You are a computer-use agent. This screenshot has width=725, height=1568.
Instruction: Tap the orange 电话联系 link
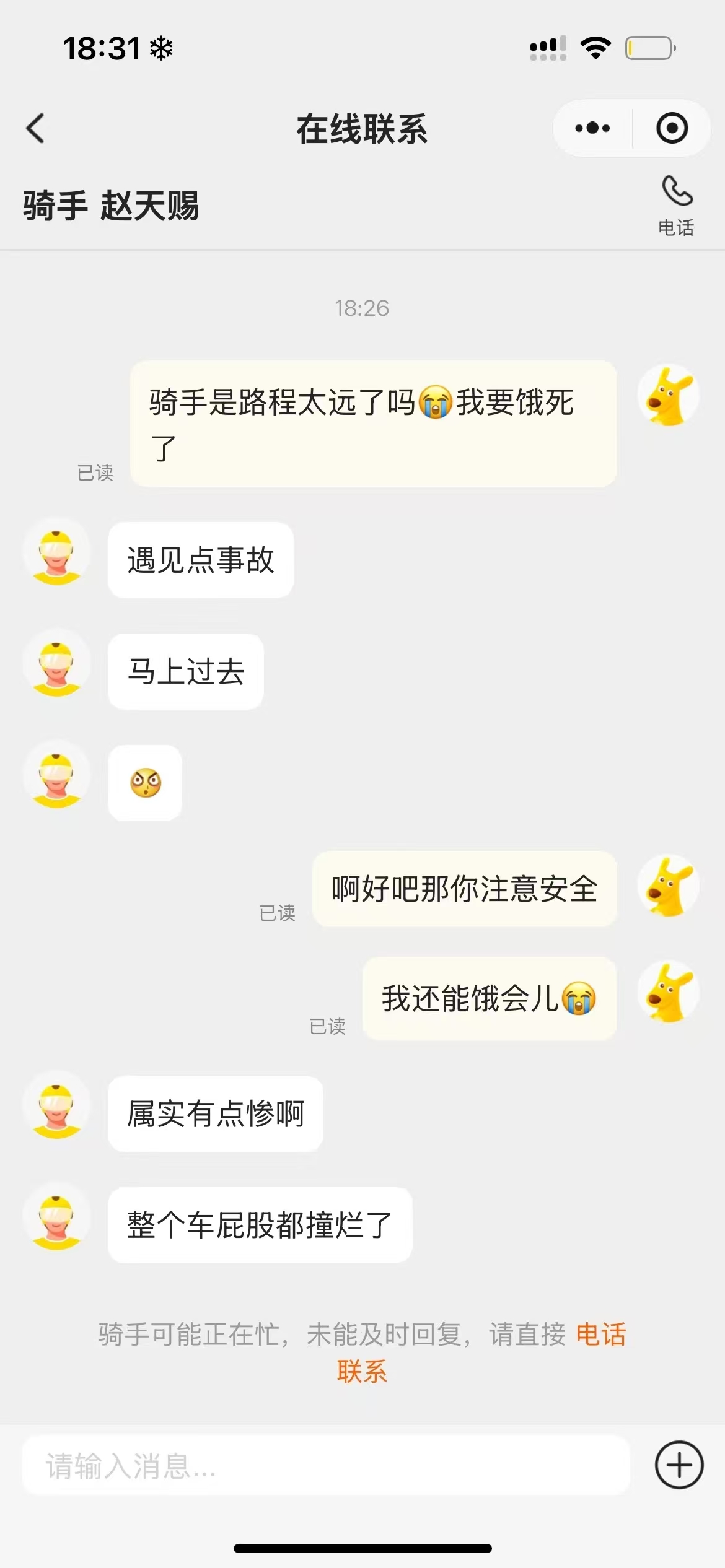click(600, 1335)
